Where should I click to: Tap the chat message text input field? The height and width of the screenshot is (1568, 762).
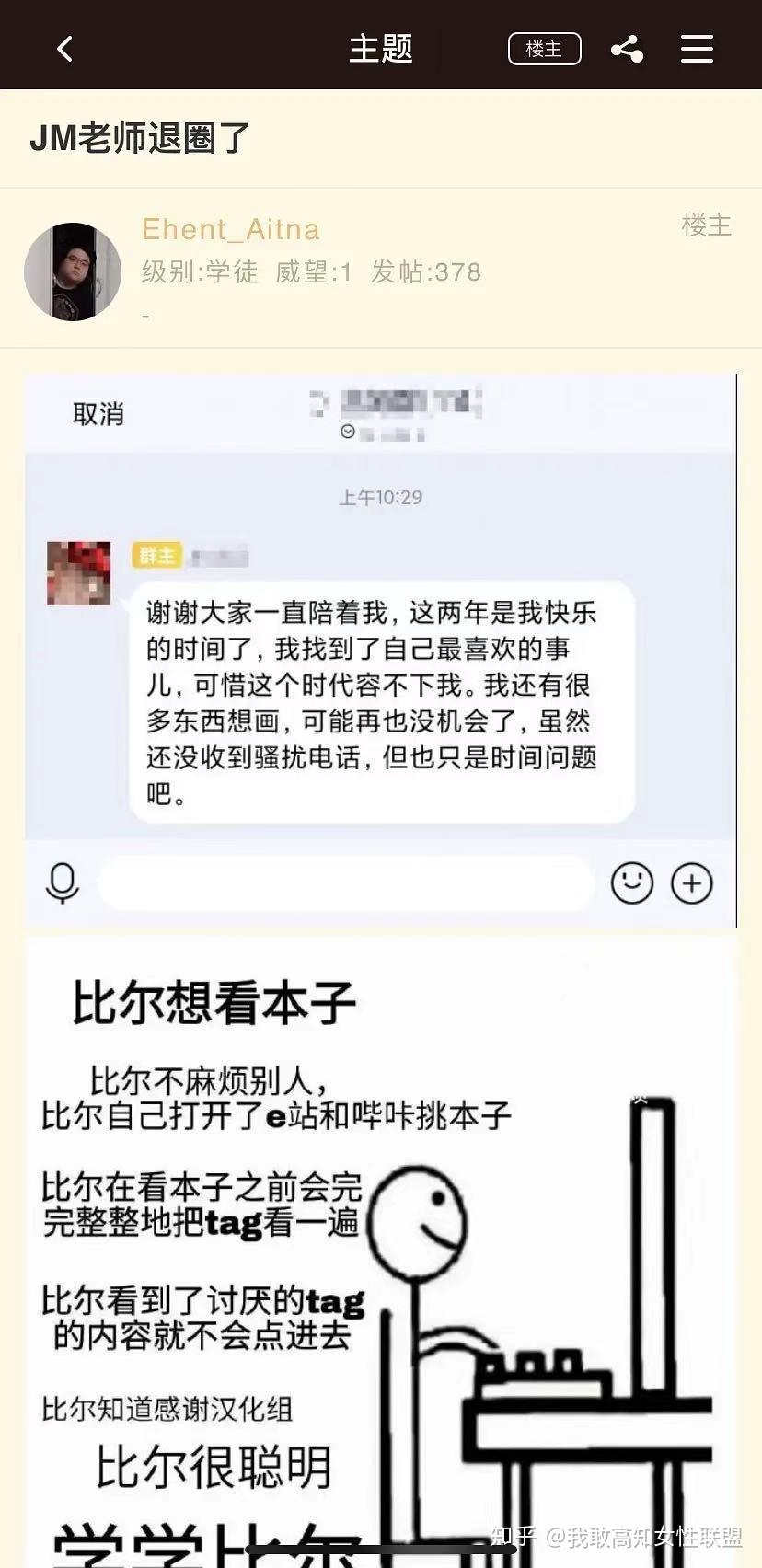click(345, 883)
